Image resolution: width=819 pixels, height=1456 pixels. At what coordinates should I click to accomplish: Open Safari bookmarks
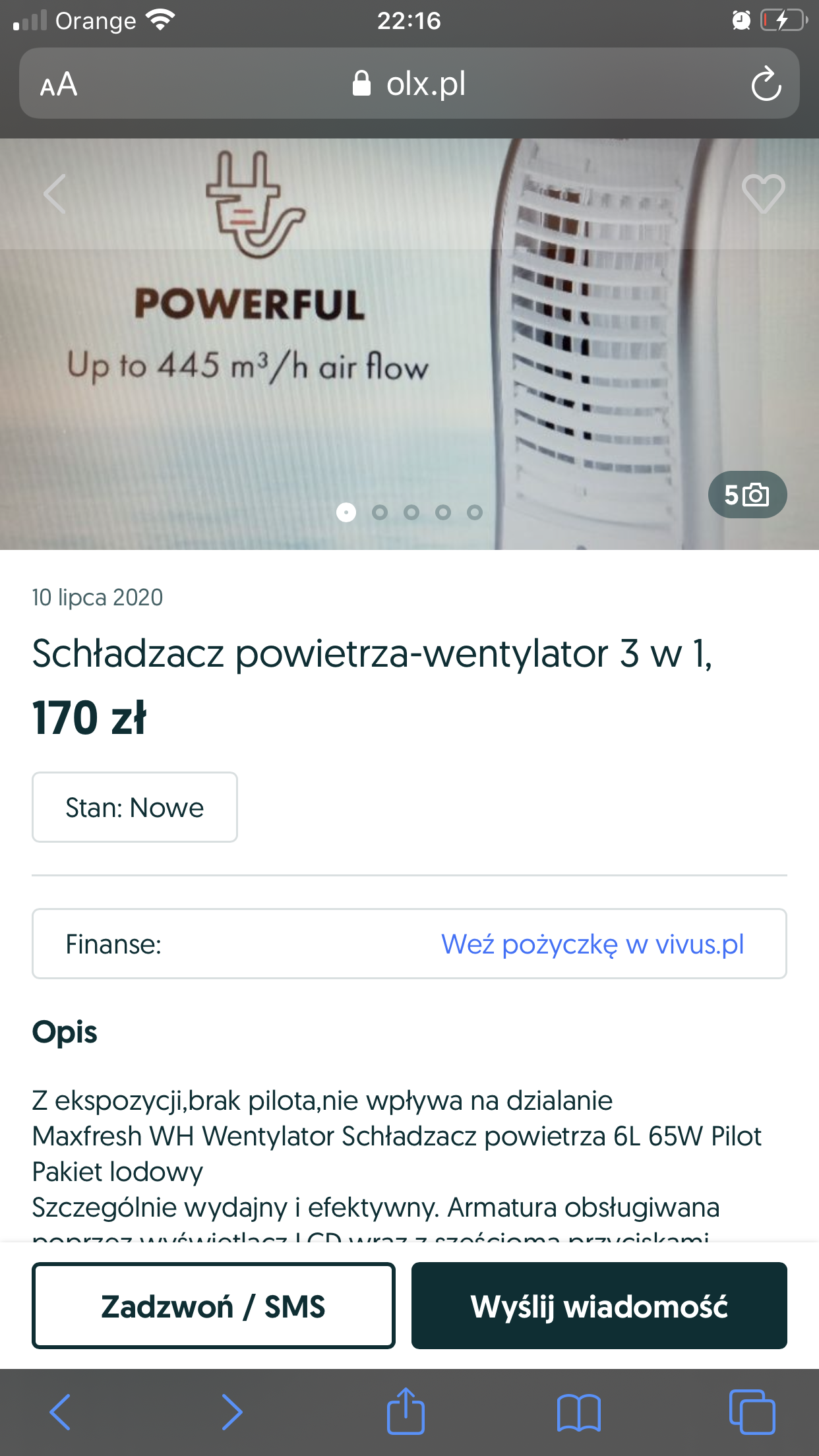578,1412
